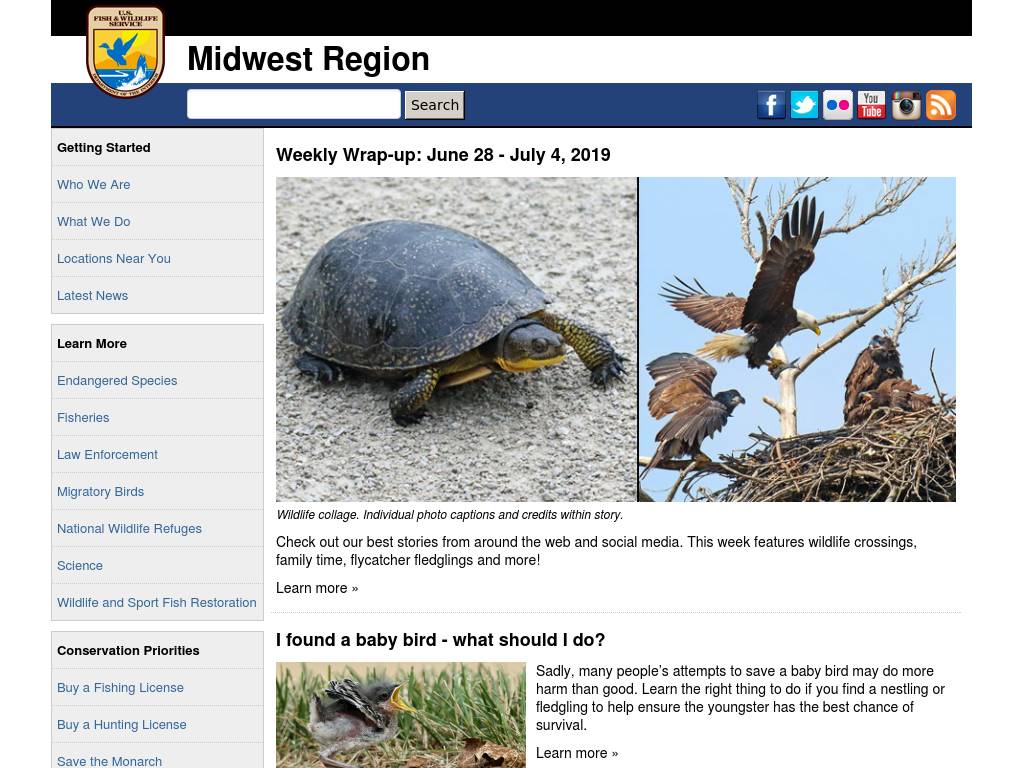Open Buy a Fishing License
This screenshot has height=768, width=1024.
(120, 687)
